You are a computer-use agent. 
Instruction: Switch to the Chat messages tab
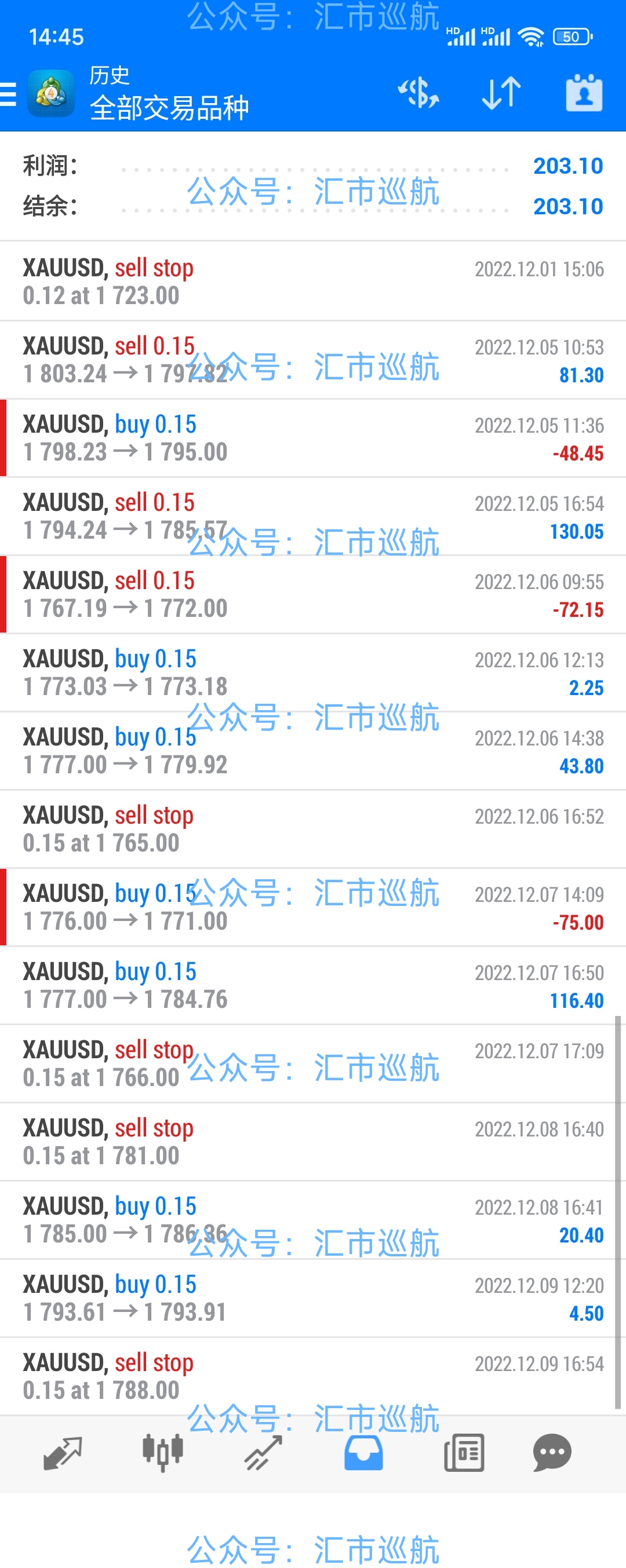coord(552,1452)
